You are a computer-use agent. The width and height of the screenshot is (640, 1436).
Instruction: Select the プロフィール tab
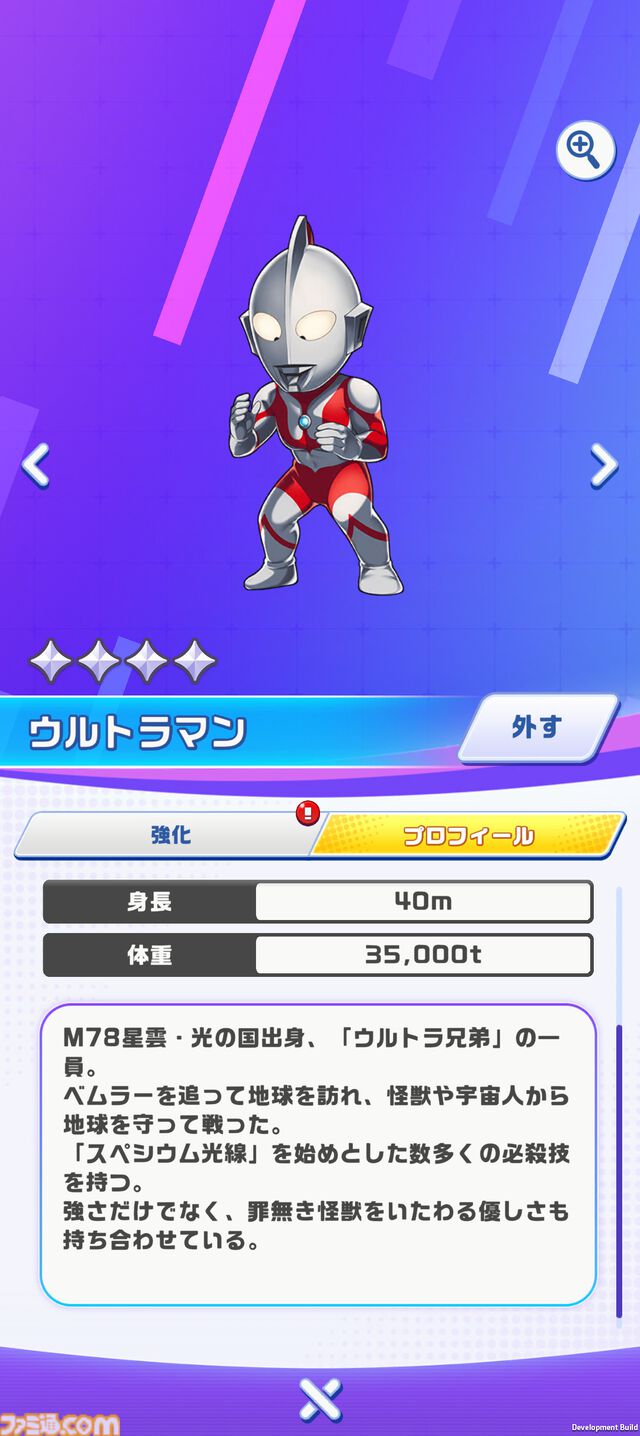pos(468,836)
